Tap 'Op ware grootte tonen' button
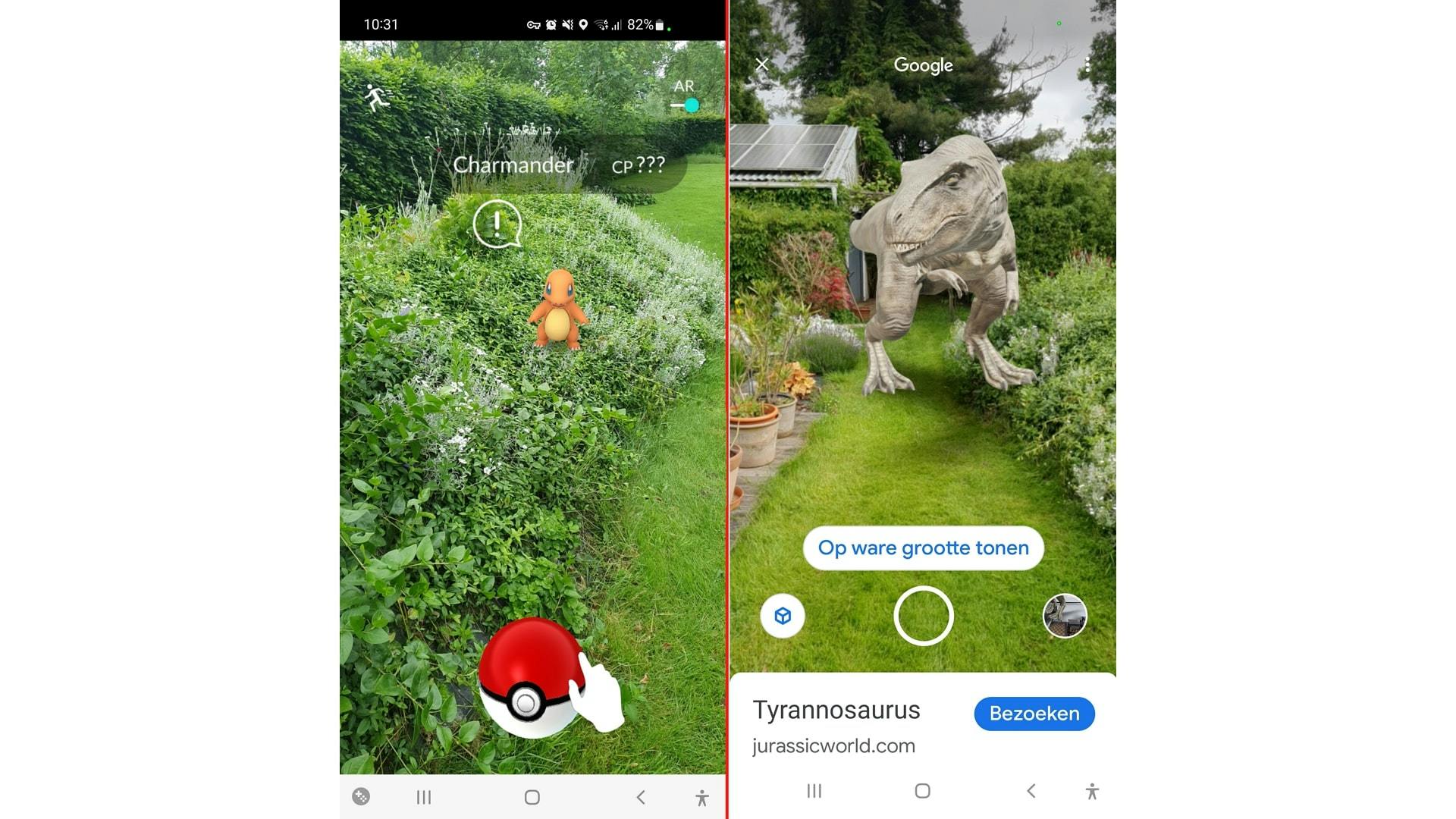The width and height of the screenshot is (1456, 819). click(x=923, y=548)
